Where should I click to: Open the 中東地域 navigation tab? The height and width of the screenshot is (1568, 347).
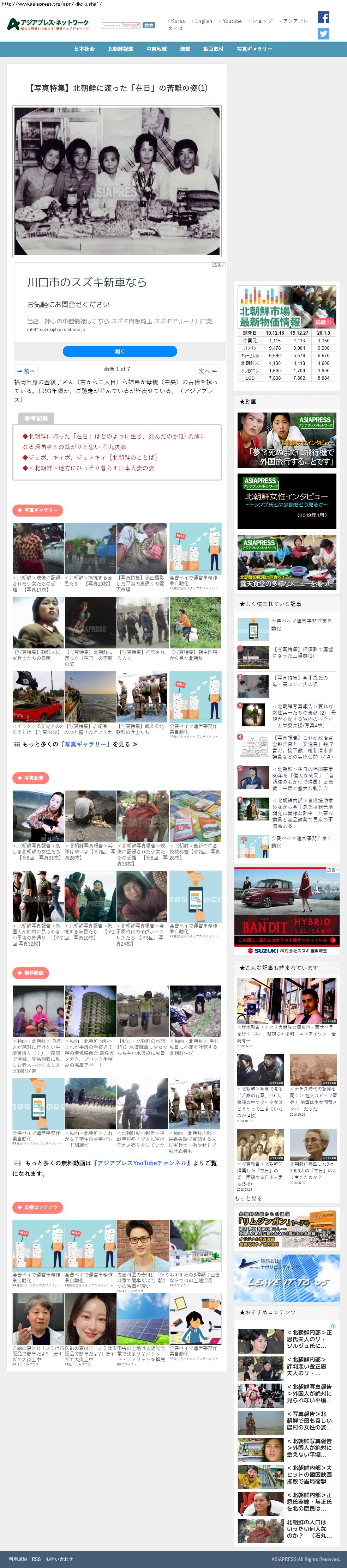156,49
